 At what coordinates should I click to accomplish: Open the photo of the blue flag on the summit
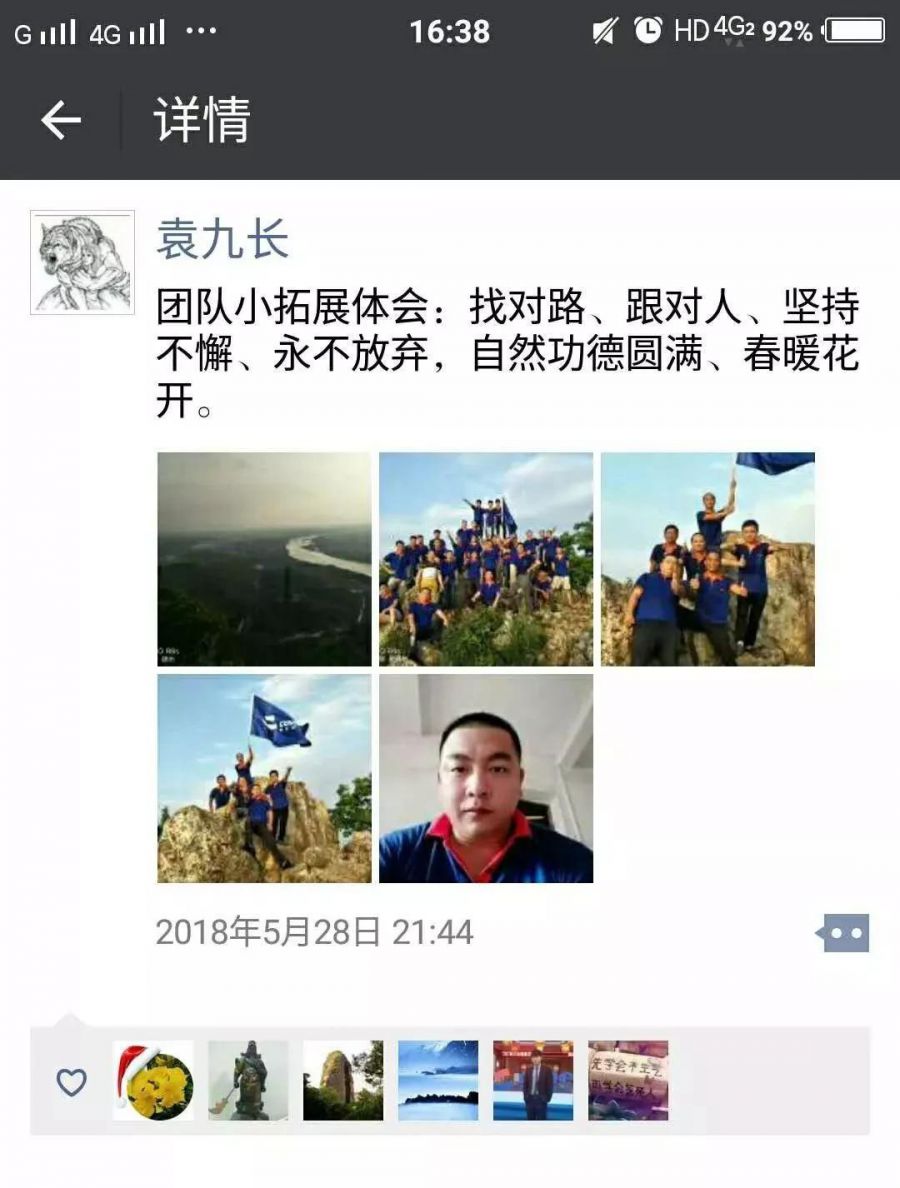(x=264, y=779)
